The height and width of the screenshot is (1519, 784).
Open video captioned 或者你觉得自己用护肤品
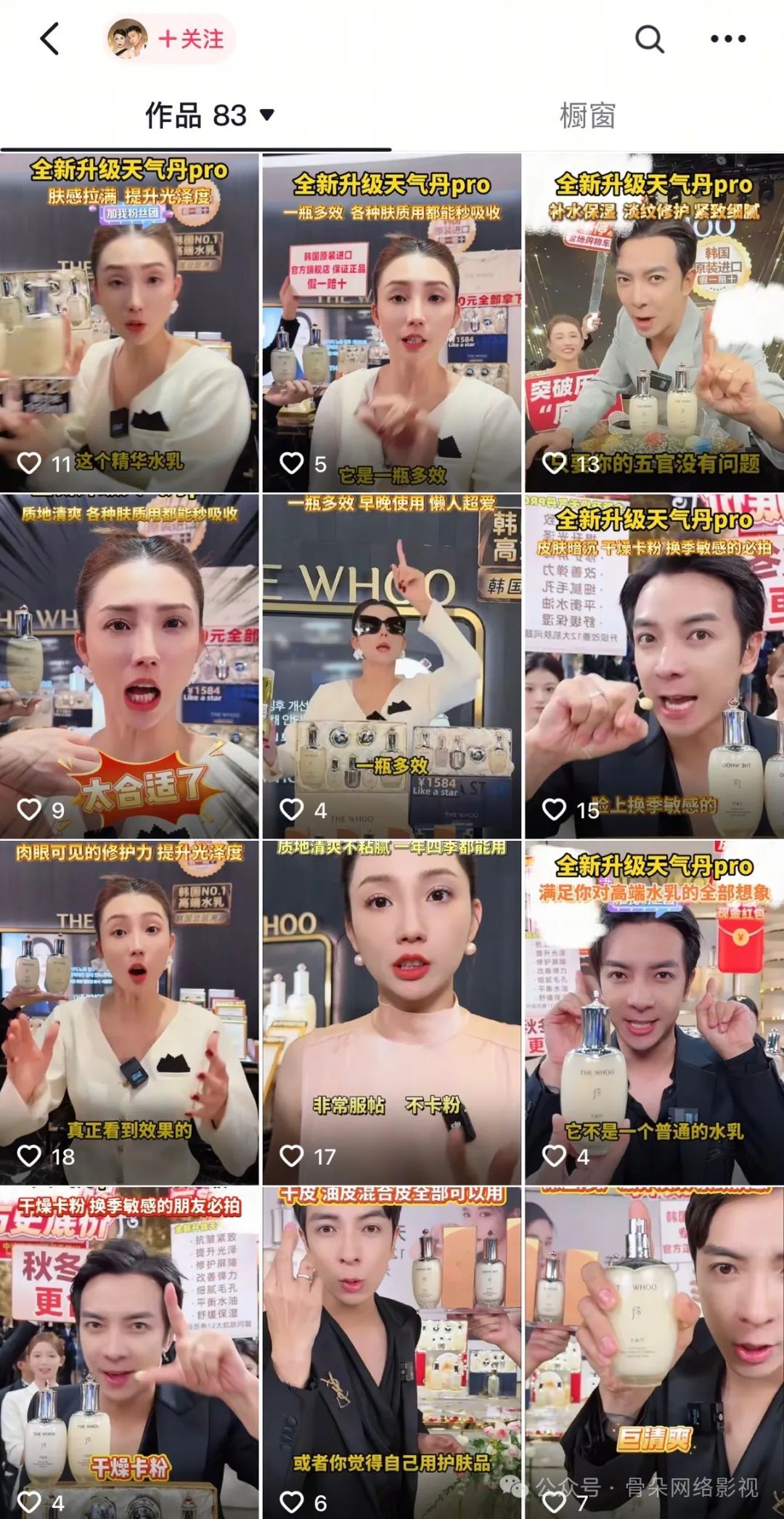tap(391, 1351)
